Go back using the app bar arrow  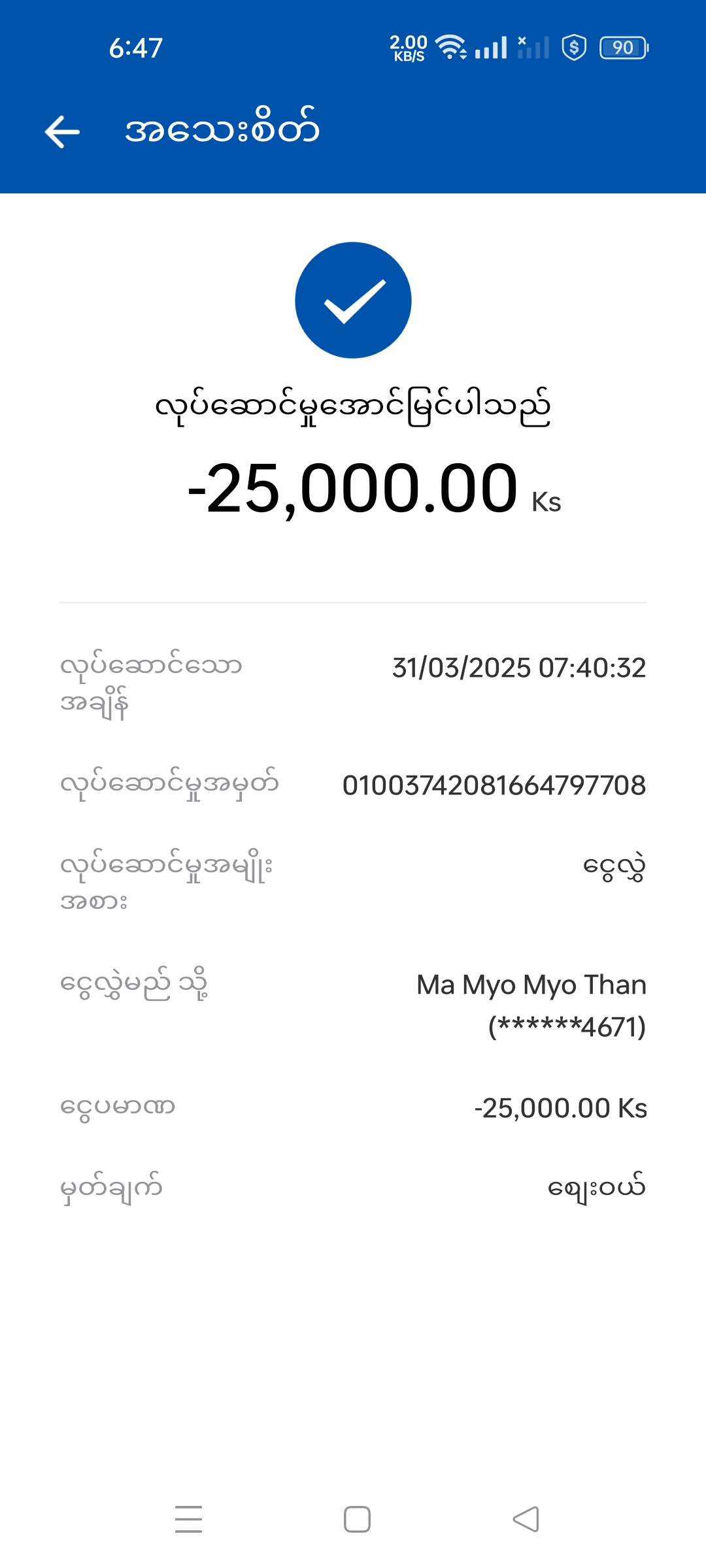pyautogui.click(x=62, y=131)
